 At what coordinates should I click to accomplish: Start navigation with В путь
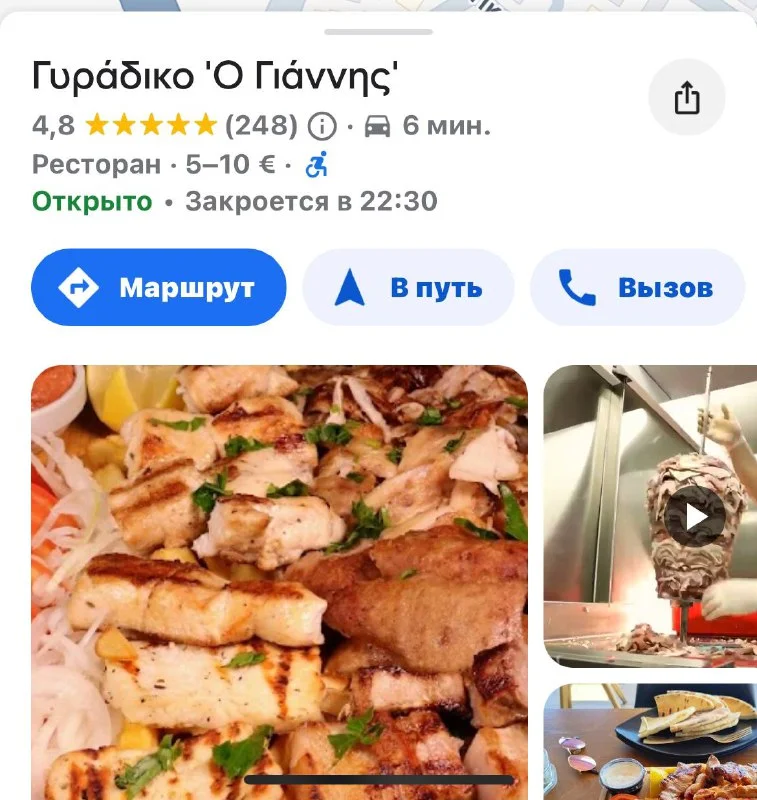tap(408, 288)
